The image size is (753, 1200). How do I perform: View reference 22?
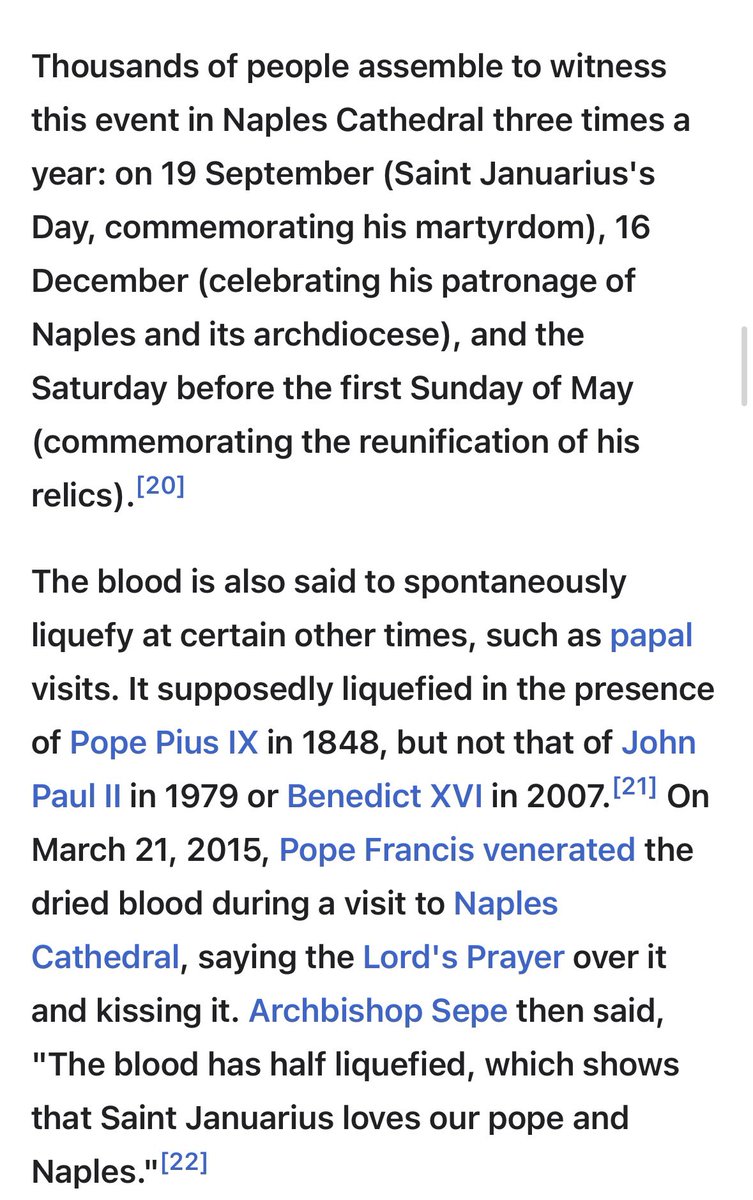point(182,1162)
